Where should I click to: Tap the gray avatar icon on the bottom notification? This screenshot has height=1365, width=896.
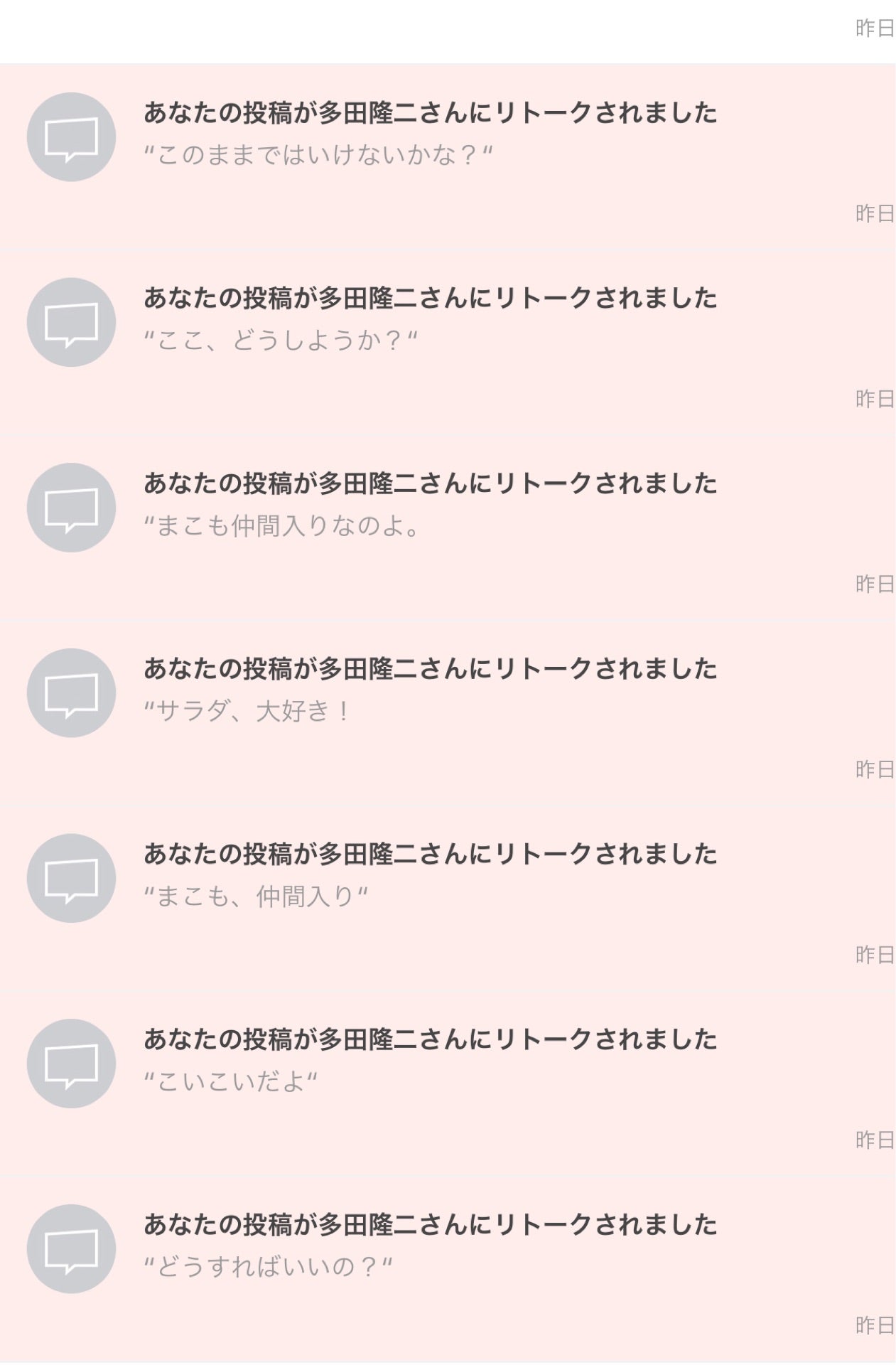(x=73, y=1248)
